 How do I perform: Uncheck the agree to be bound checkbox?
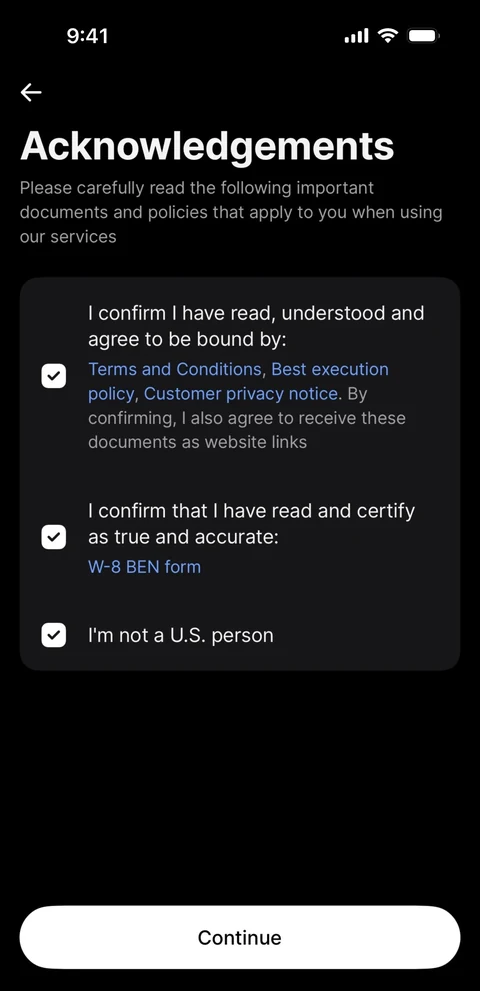(x=54, y=376)
